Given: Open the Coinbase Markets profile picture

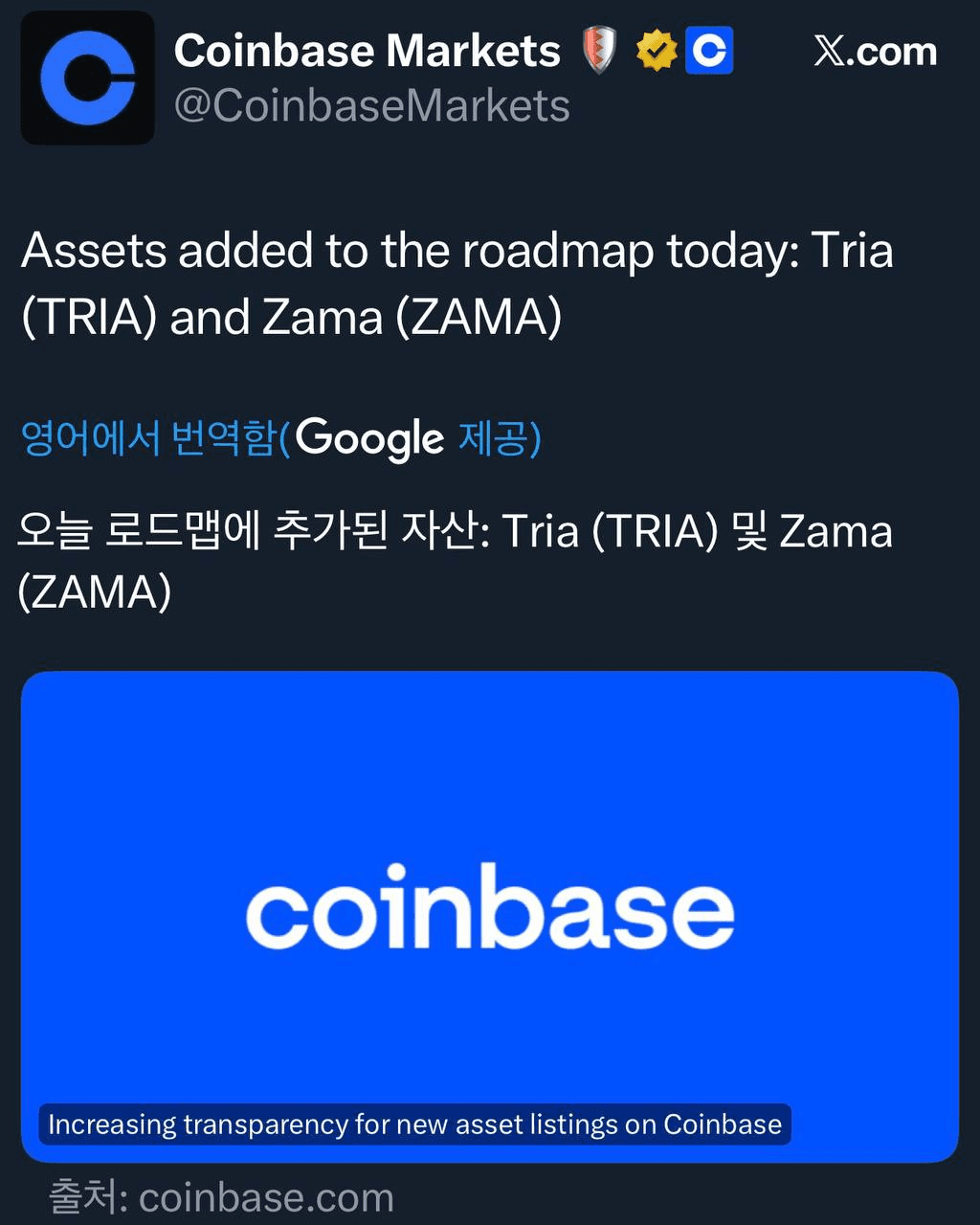Looking at the screenshot, I should (x=87, y=78).
